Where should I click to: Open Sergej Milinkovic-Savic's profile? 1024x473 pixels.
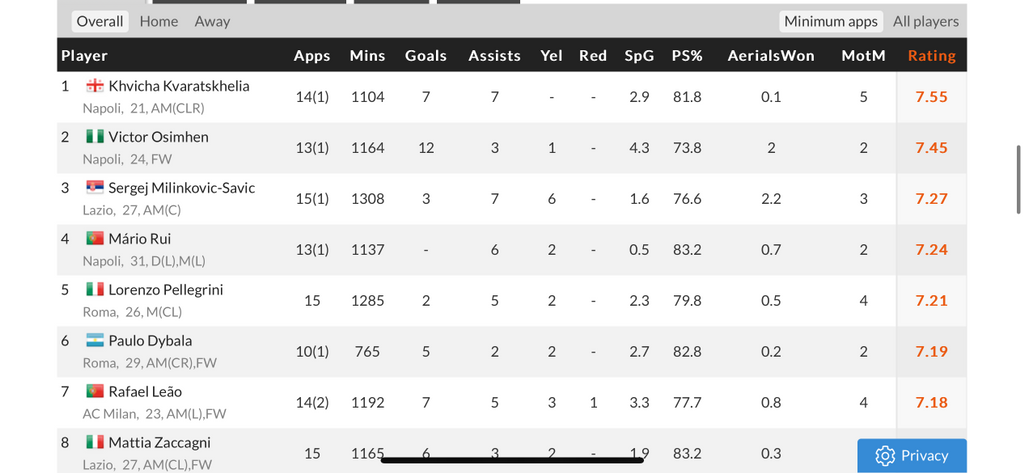click(181, 188)
